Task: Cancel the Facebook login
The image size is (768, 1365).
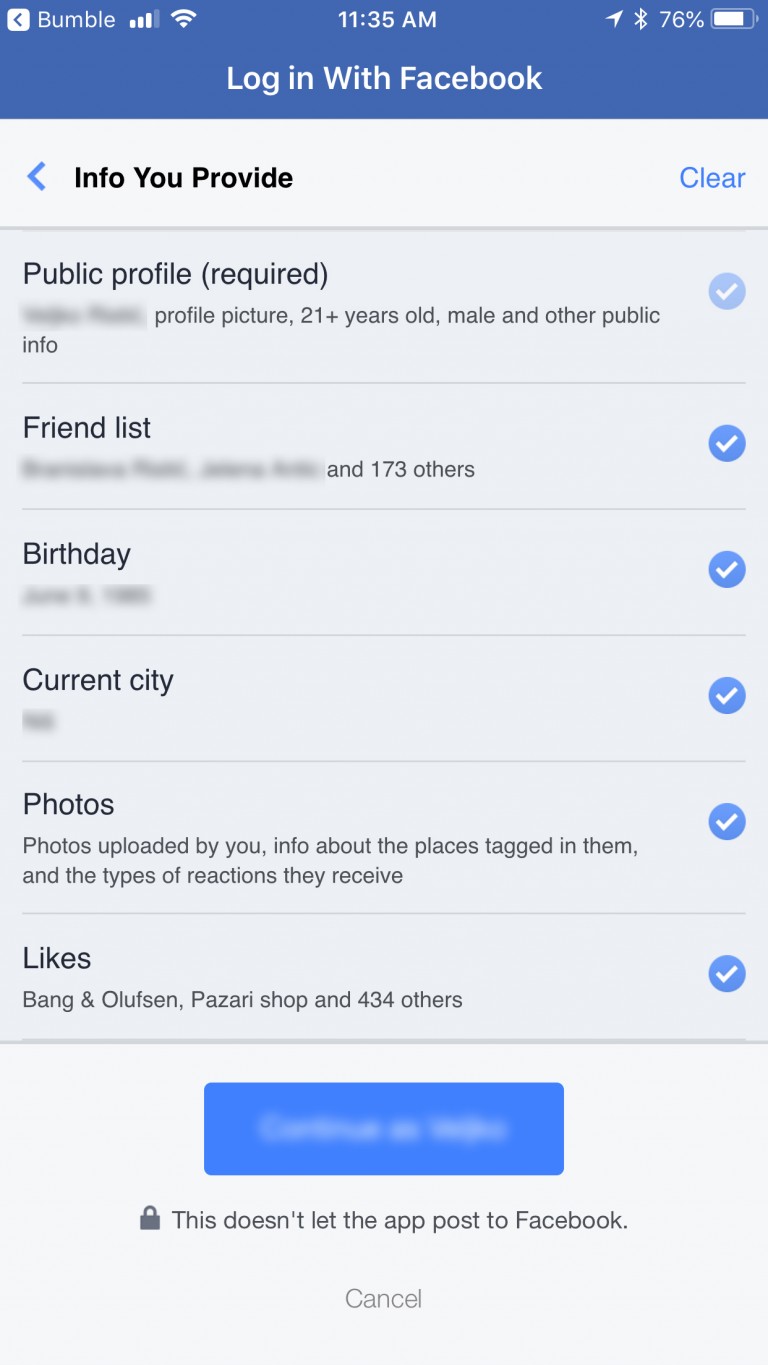Action: [384, 1298]
